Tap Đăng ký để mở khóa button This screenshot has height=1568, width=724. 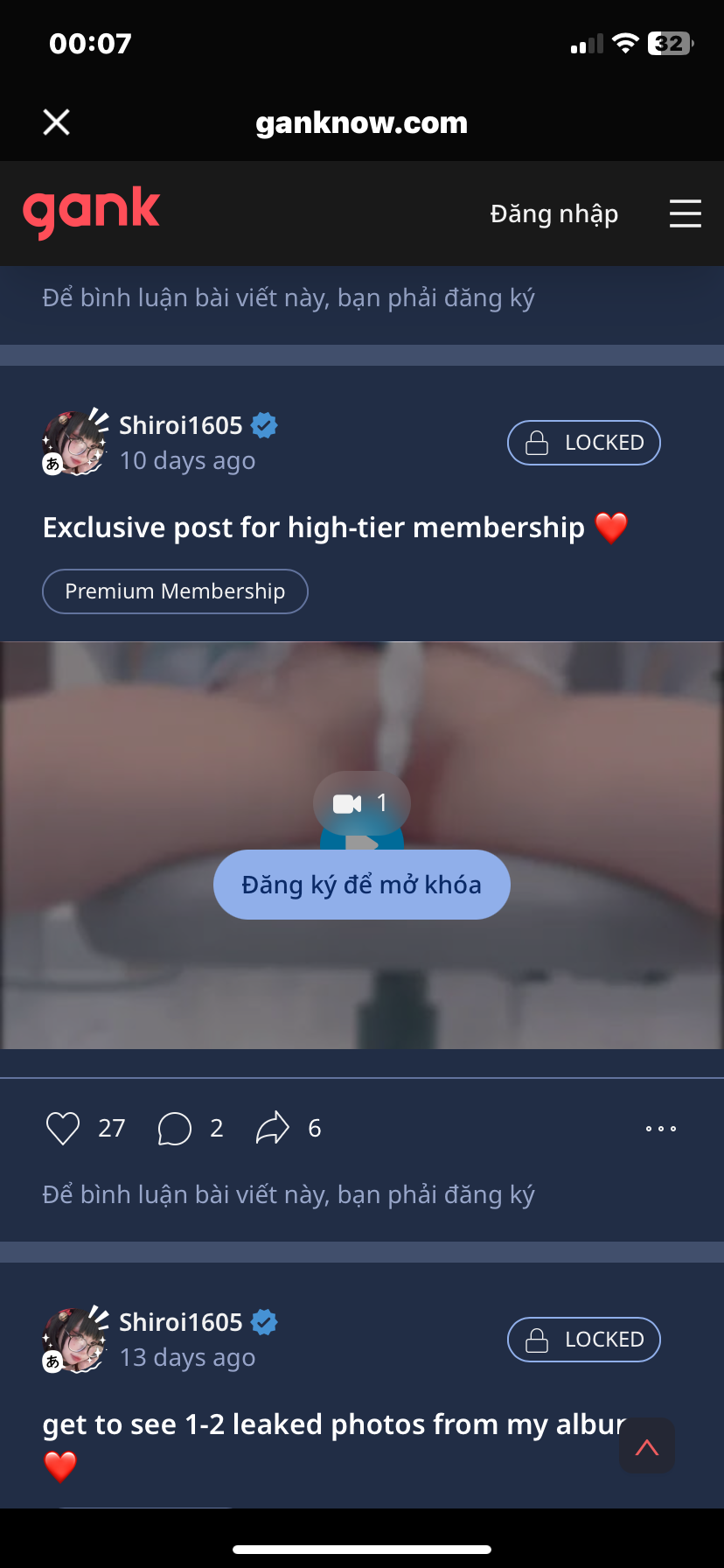361,885
